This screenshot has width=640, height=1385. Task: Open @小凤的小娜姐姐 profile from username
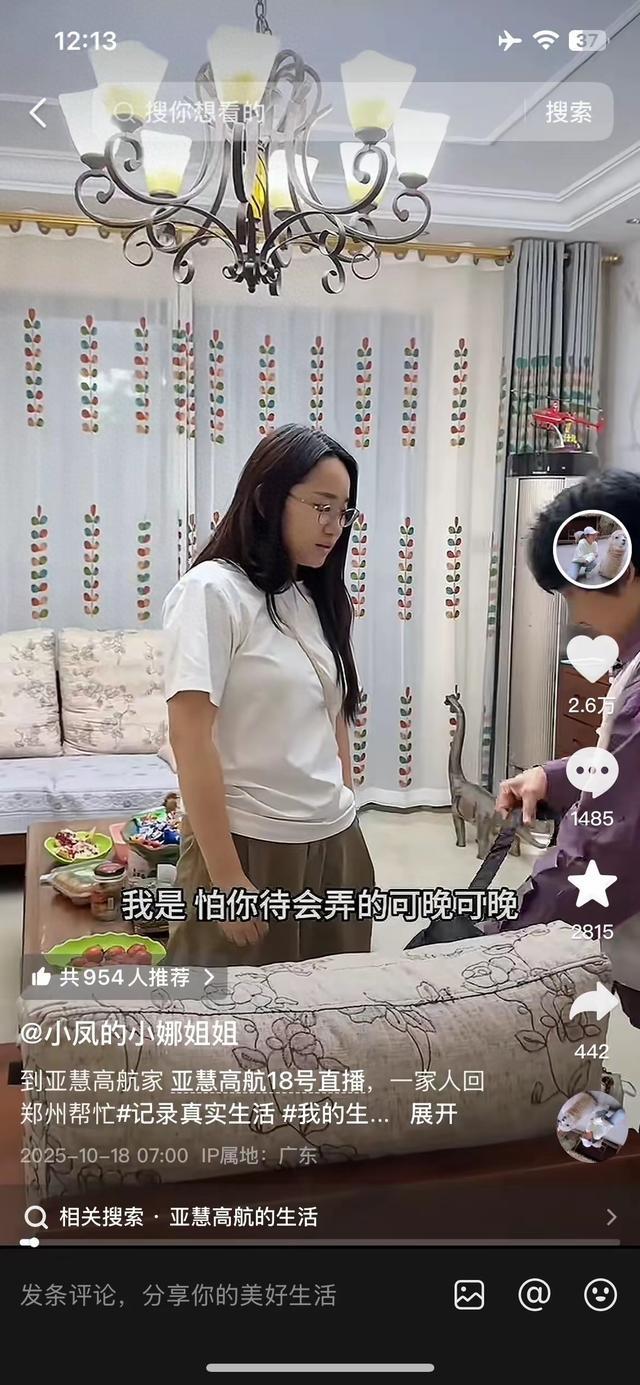129,1033
